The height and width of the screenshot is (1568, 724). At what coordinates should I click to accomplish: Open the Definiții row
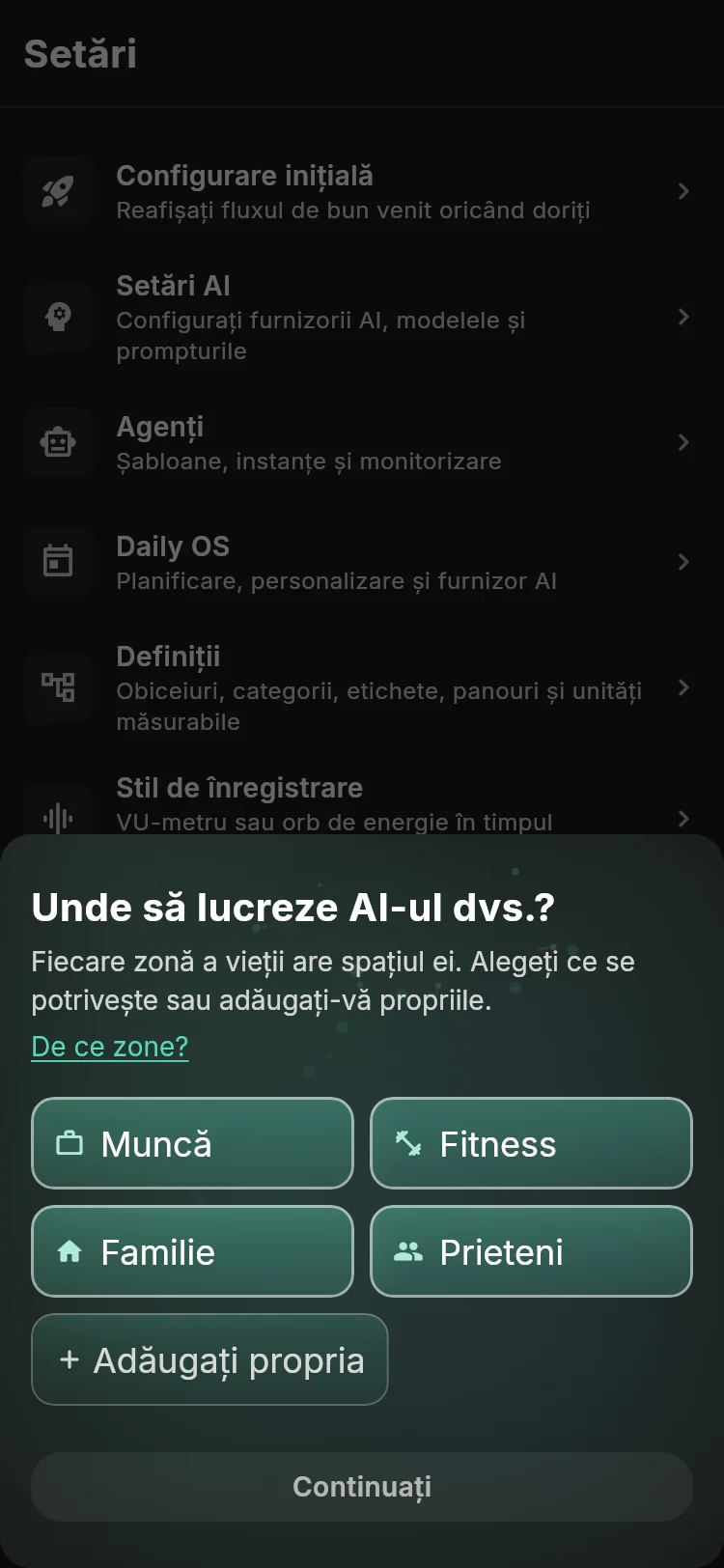[362, 687]
